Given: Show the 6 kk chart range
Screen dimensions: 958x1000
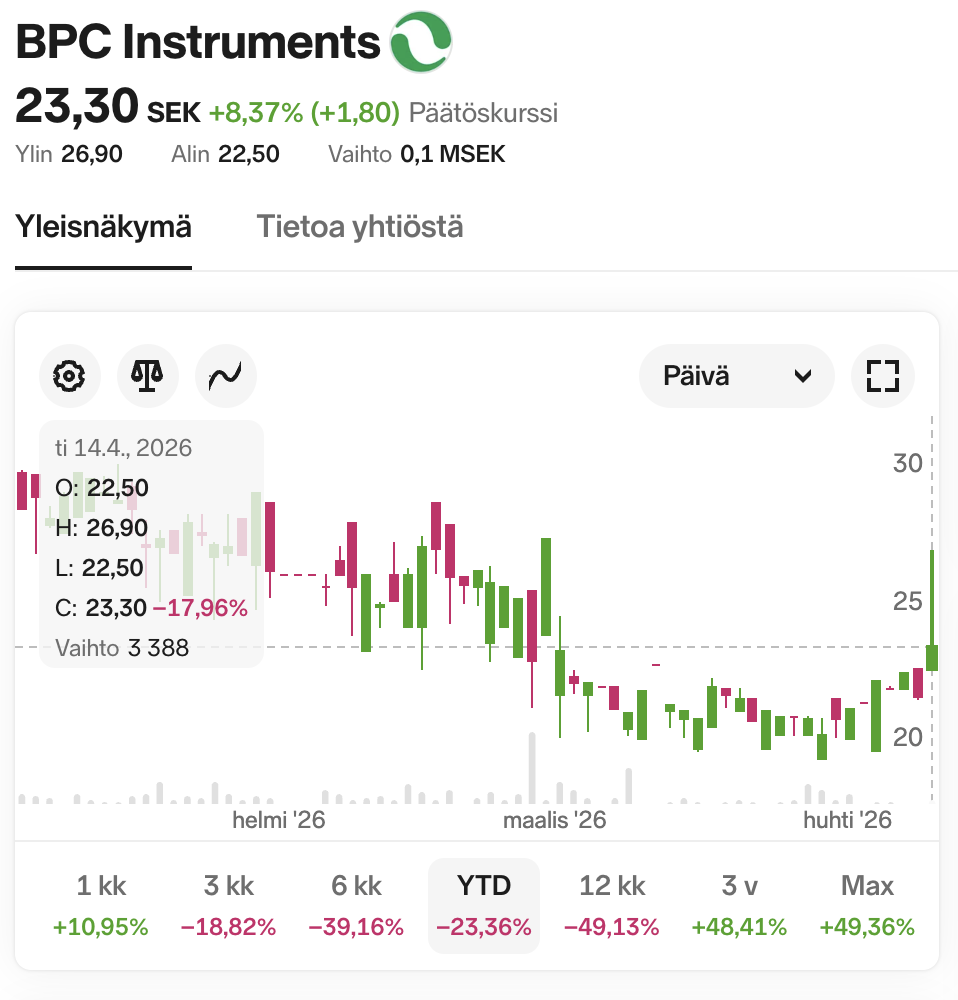Looking at the screenshot, I should tap(356, 906).
